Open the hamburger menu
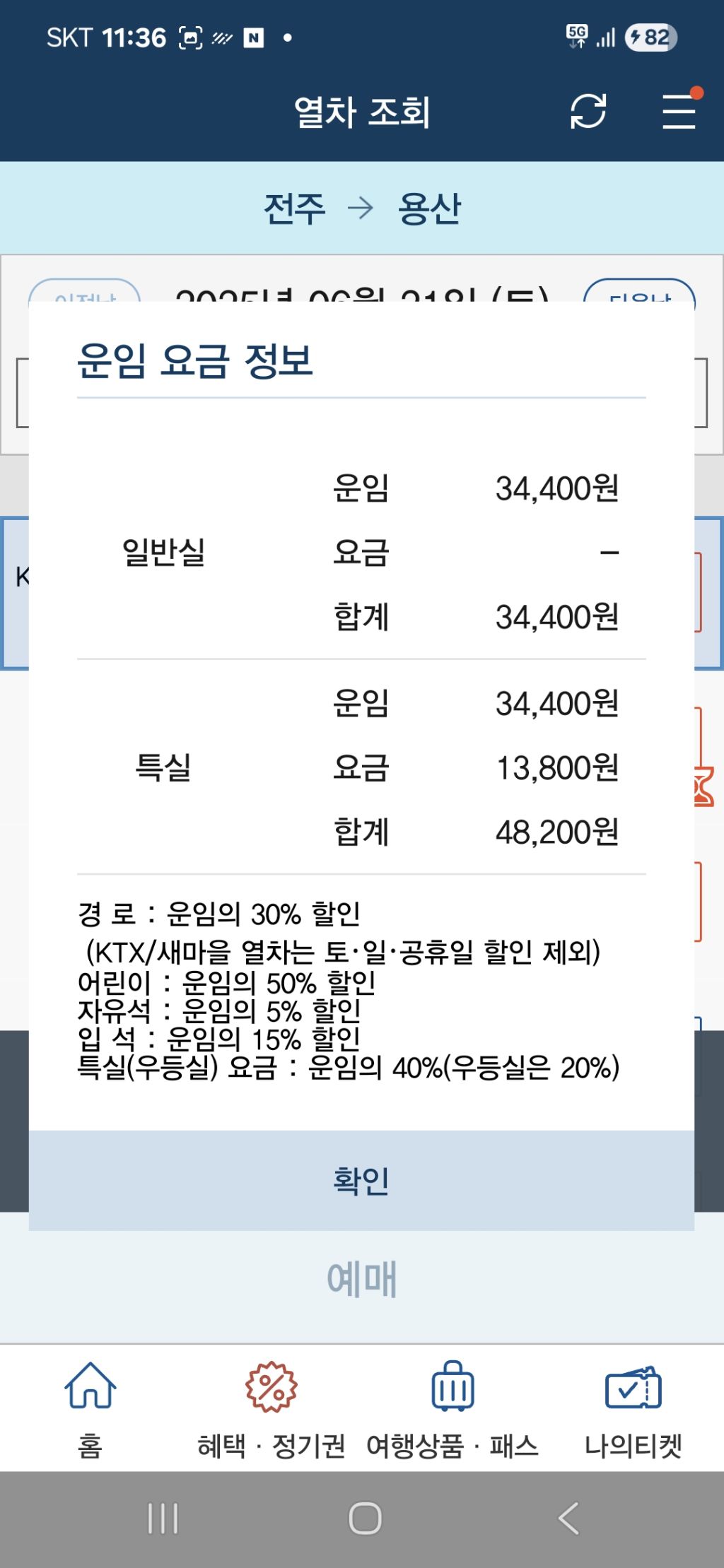 click(679, 111)
